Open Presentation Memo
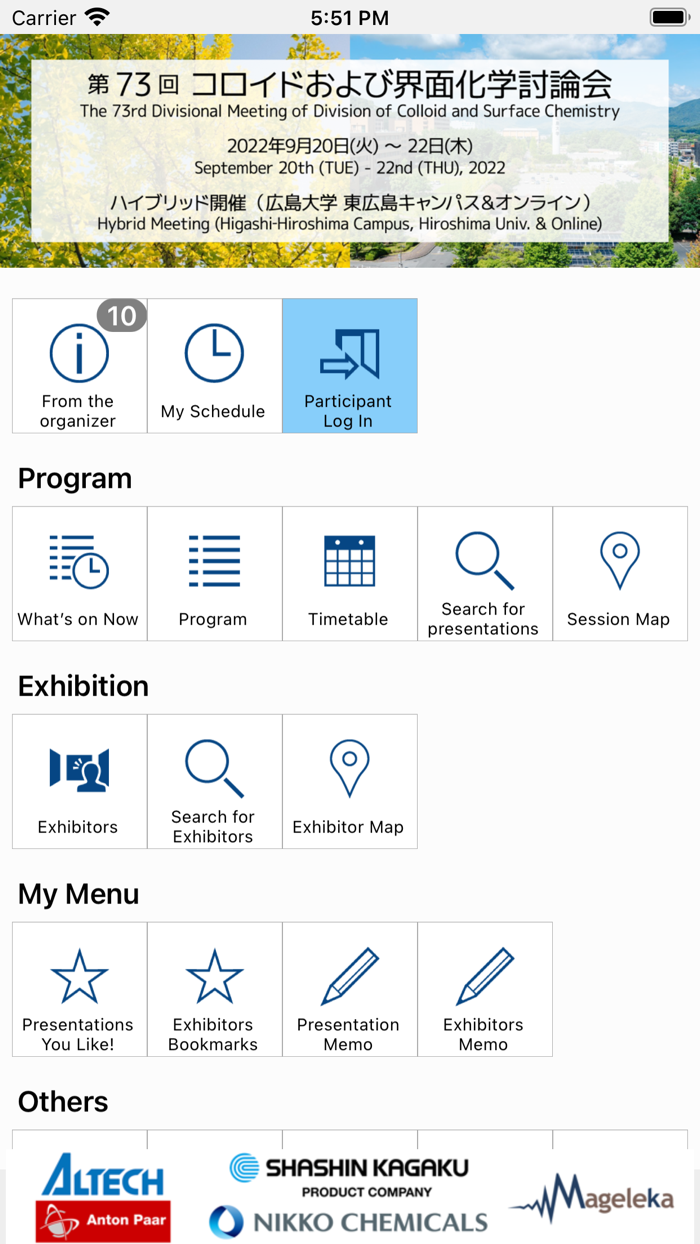700x1244 pixels. 349,989
